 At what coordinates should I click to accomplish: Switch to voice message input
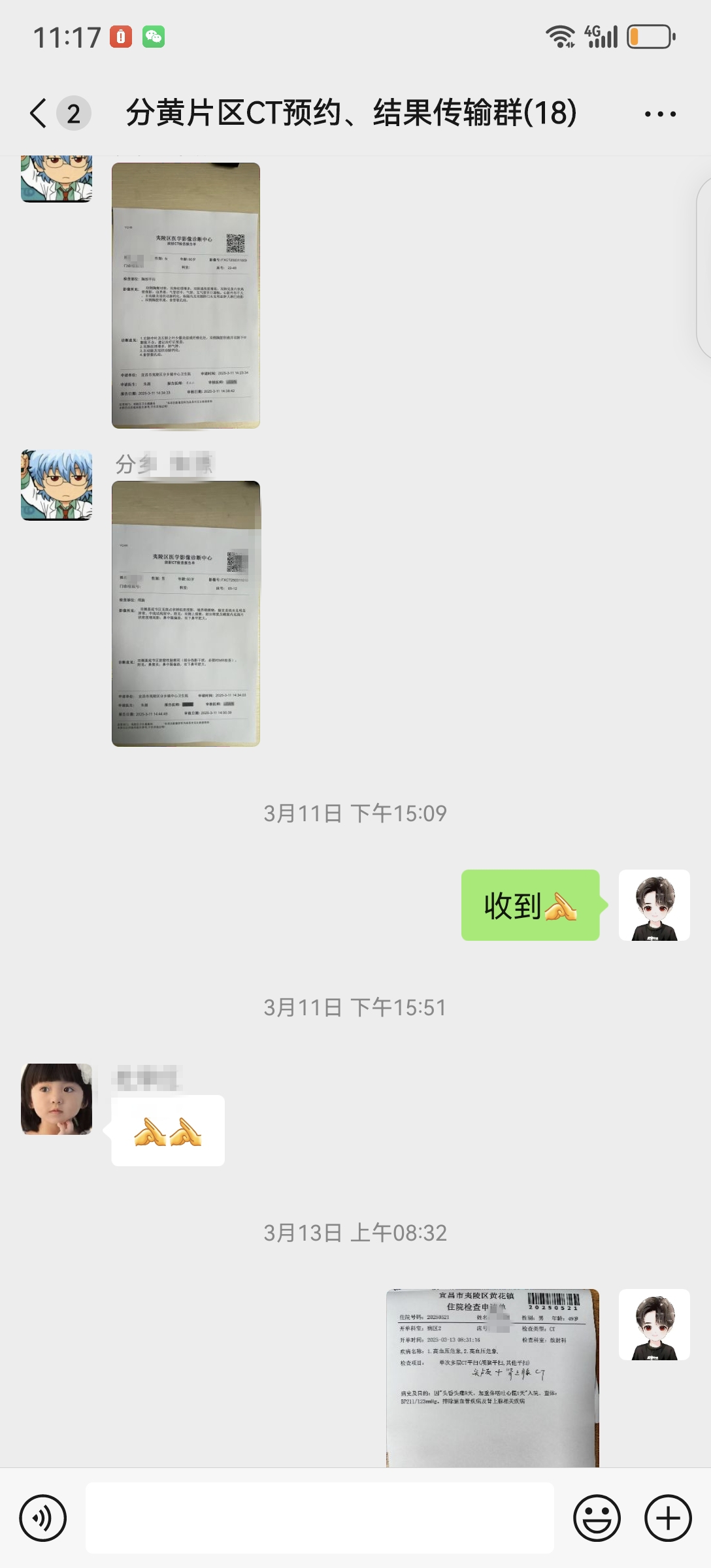[43, 1518]
